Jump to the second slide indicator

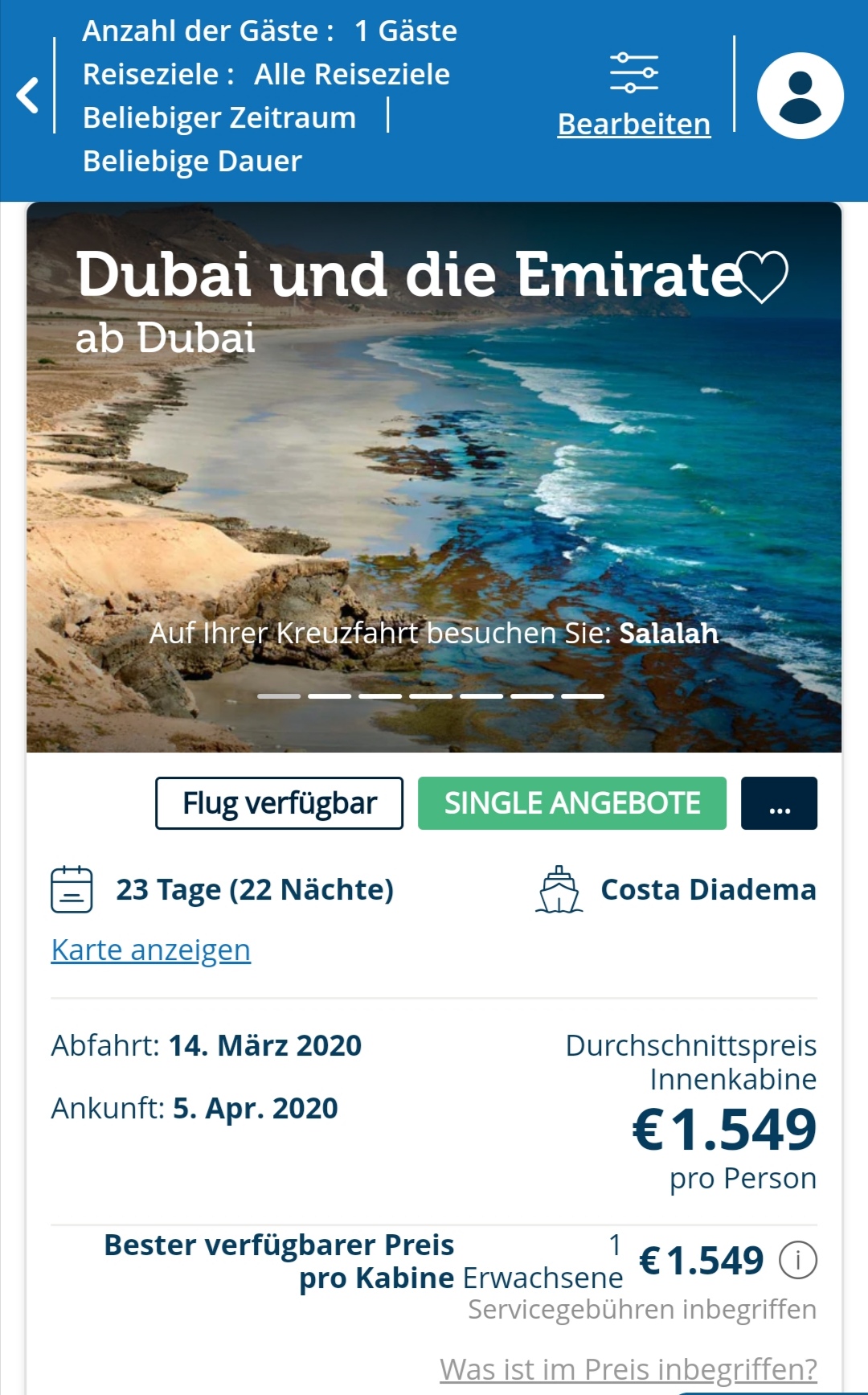330,696
